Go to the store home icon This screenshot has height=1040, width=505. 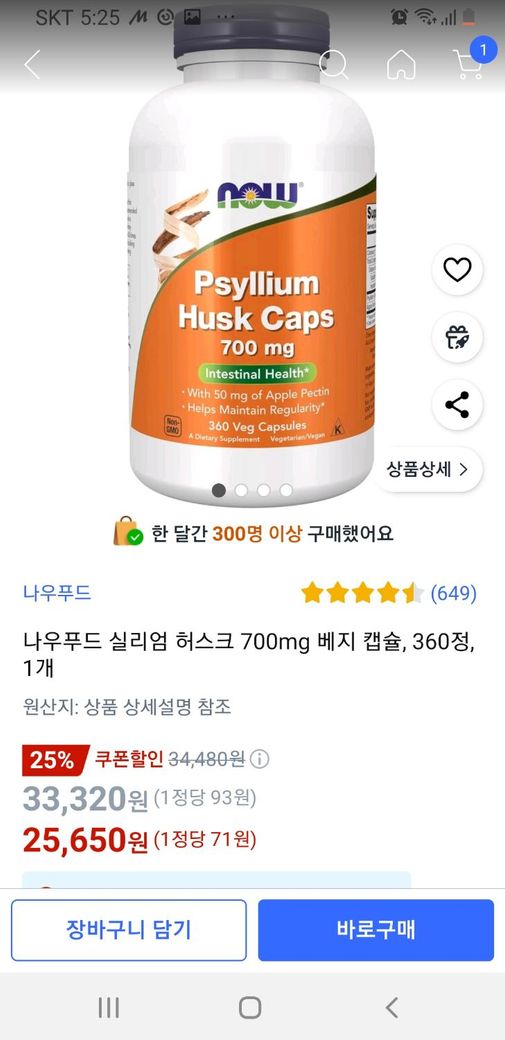click(401, 64)
